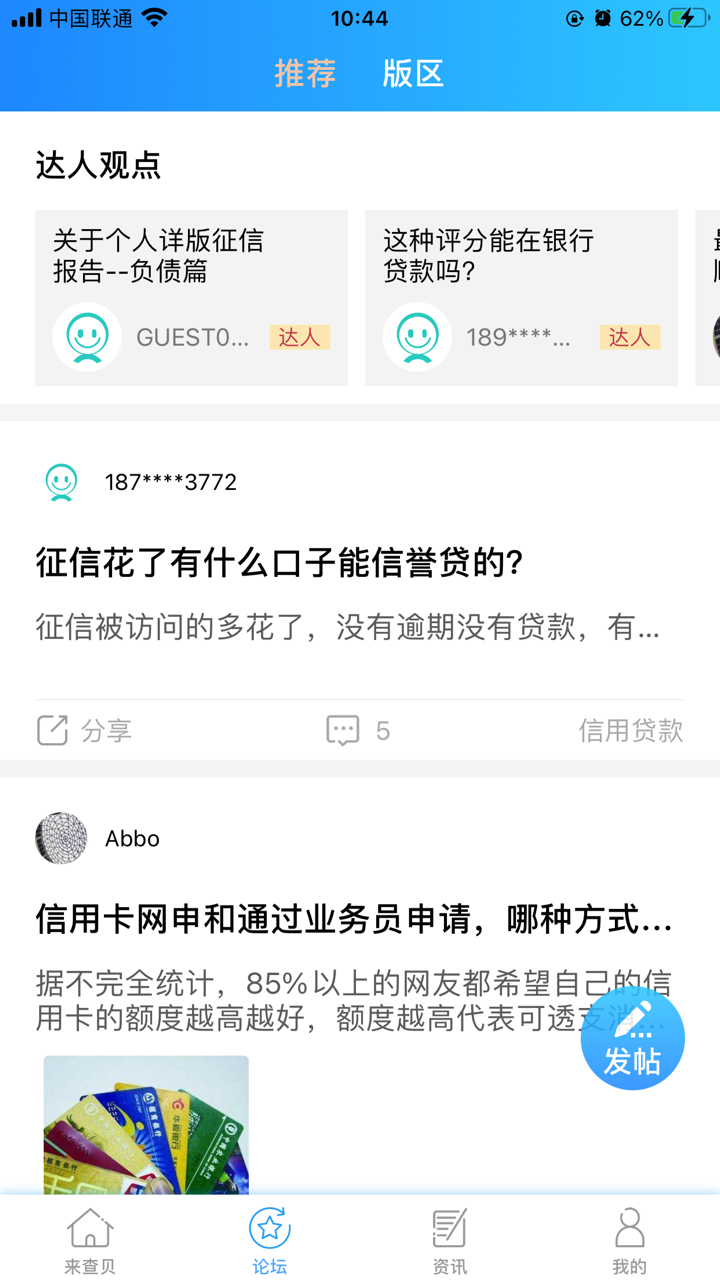Open comments via the speech bubble icon
The height and width of the screenshot is (1280, 720).
tap(344, 730)
